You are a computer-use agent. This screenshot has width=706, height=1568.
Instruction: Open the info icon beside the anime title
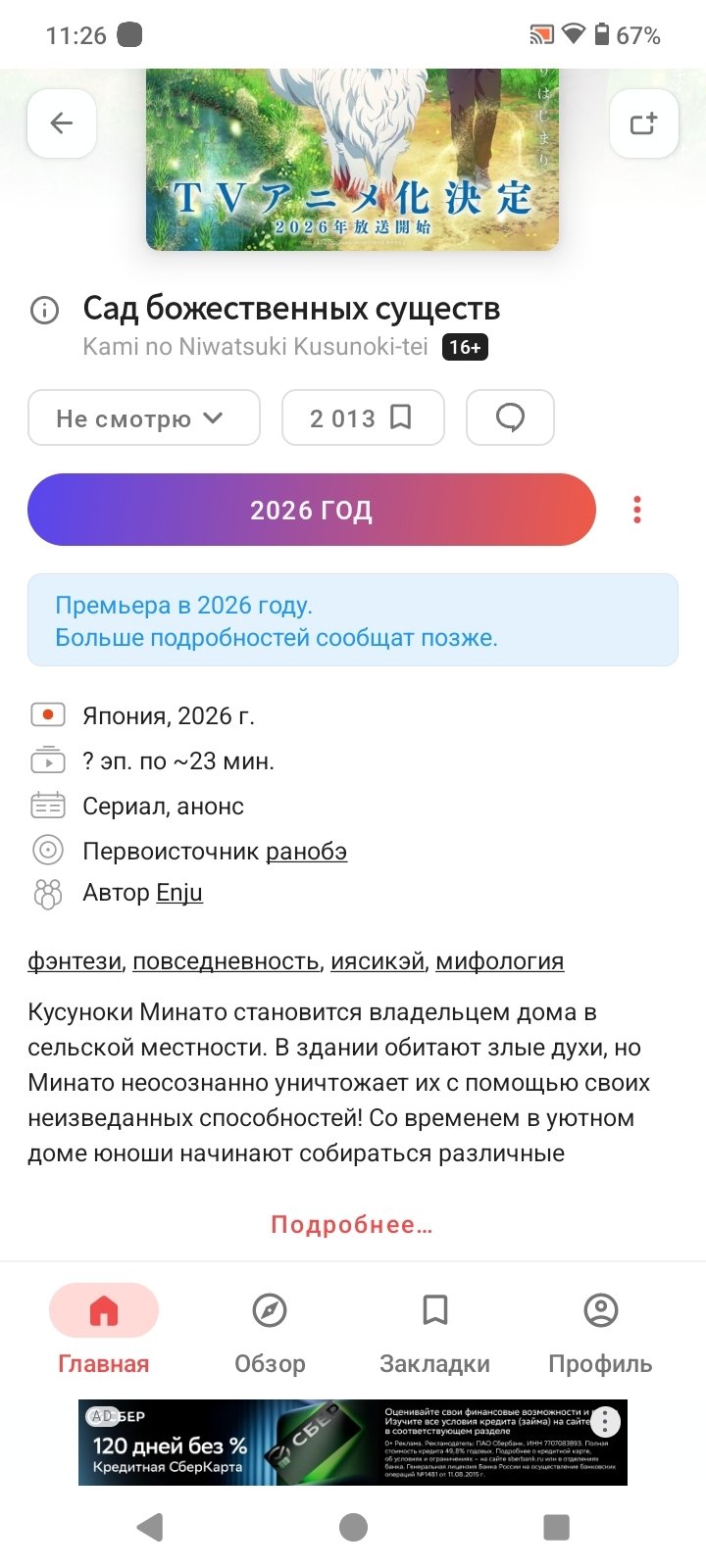(x=45, y=310)
